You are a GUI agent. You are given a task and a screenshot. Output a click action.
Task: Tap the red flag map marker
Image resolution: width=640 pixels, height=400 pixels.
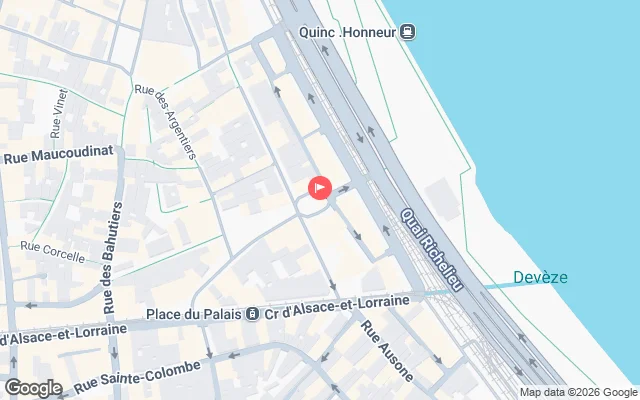[319, 187]
